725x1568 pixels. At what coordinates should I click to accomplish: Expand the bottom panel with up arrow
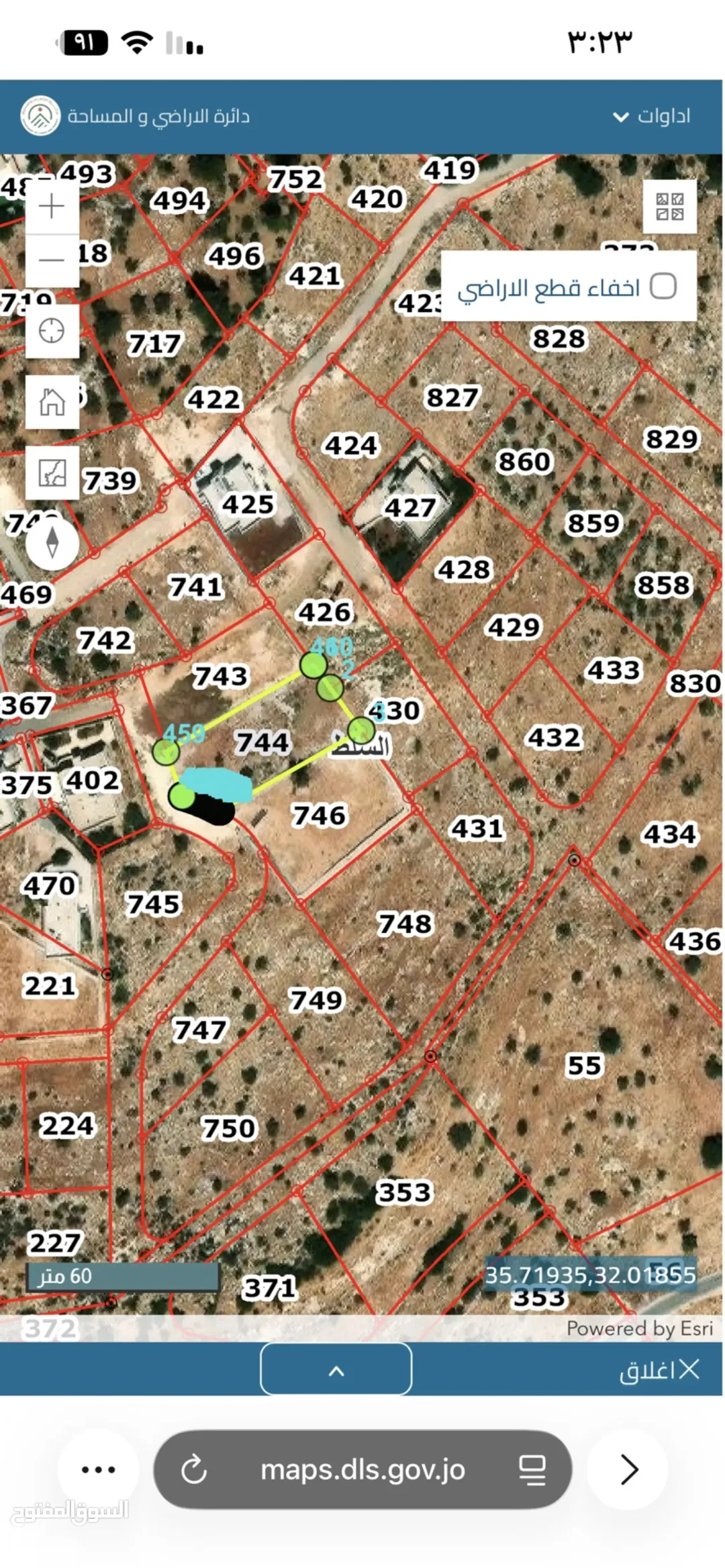pyautogui.click(x=336, y=1369)
